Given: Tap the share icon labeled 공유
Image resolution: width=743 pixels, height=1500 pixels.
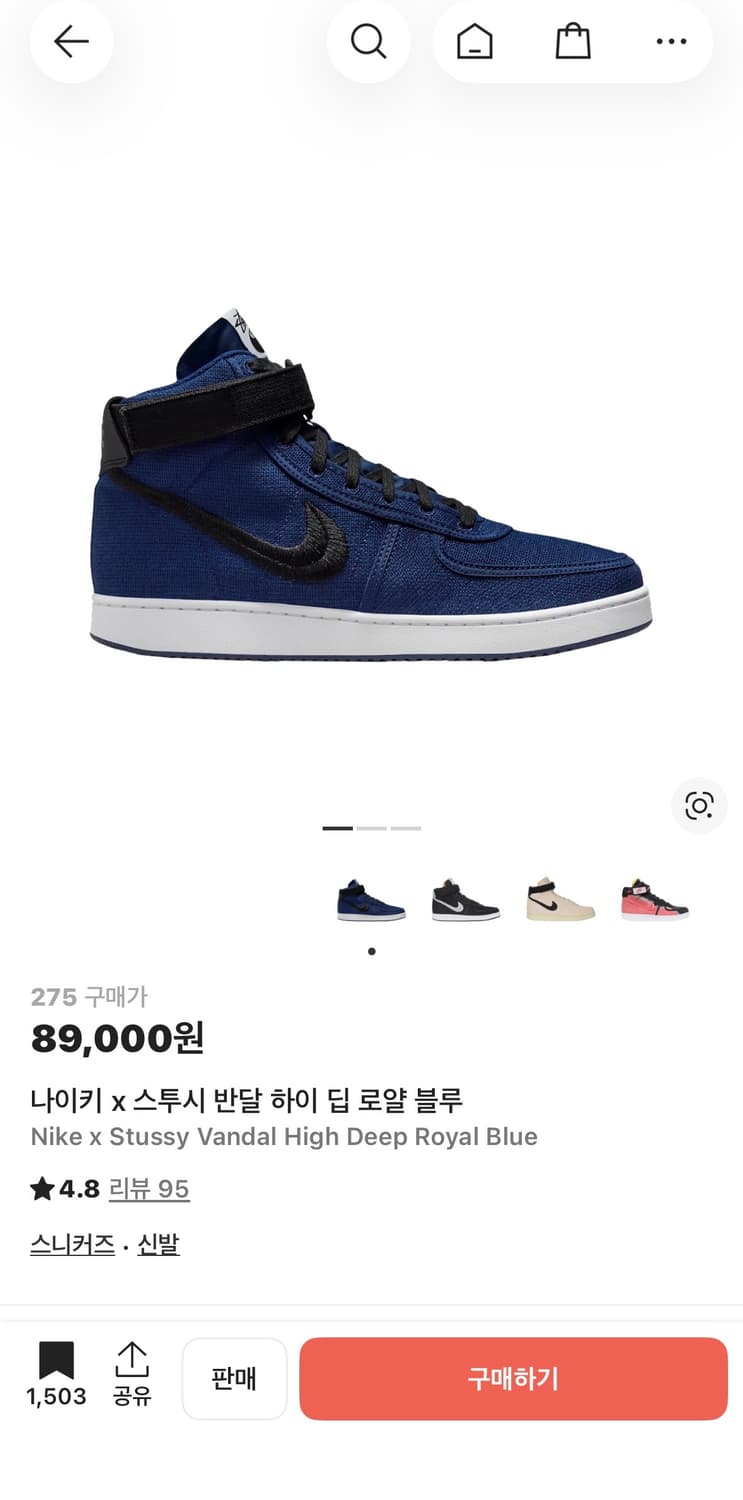Looking at the screenshot, I should pyautogui.click(x=133, y=1372).
